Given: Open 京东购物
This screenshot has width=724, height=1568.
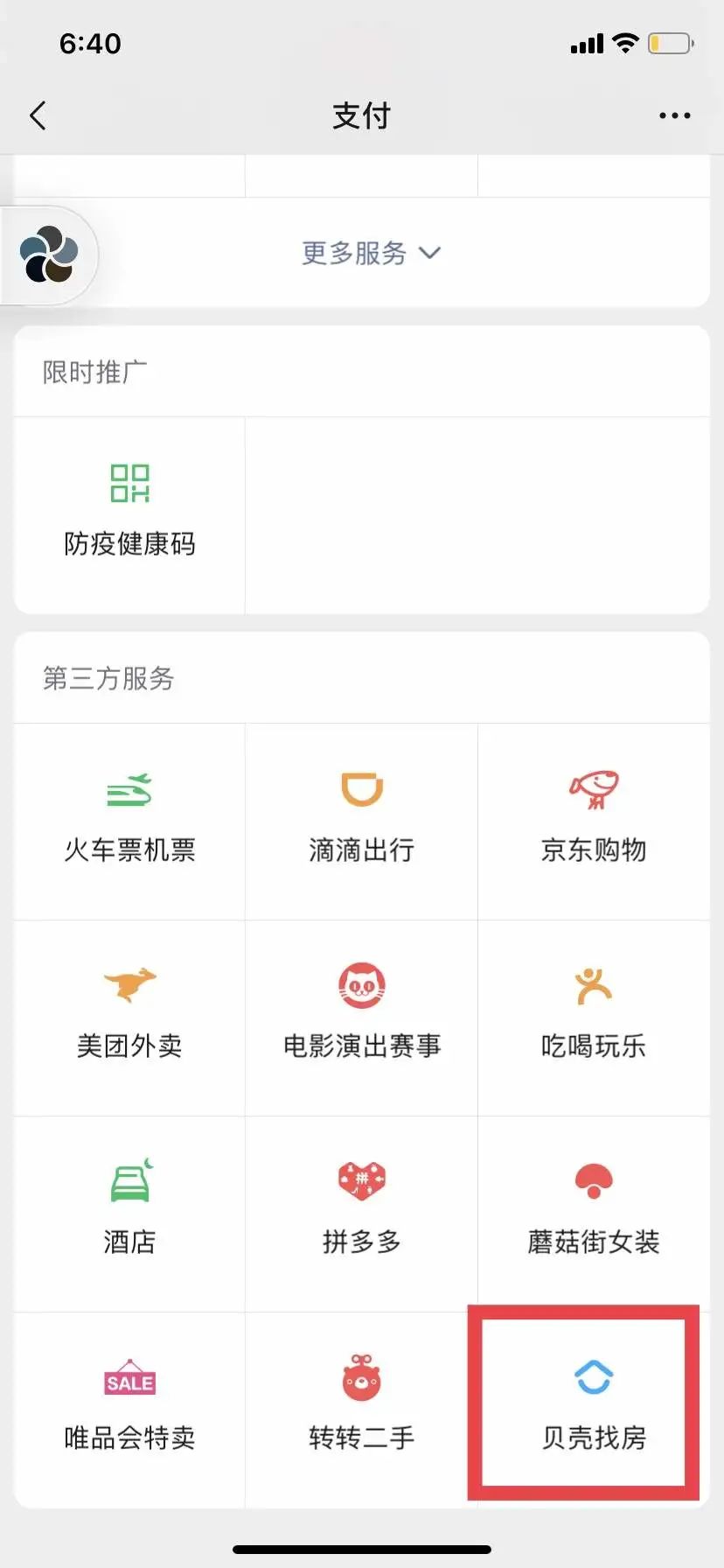Looking at the screenshot, I should click(594, 822).
